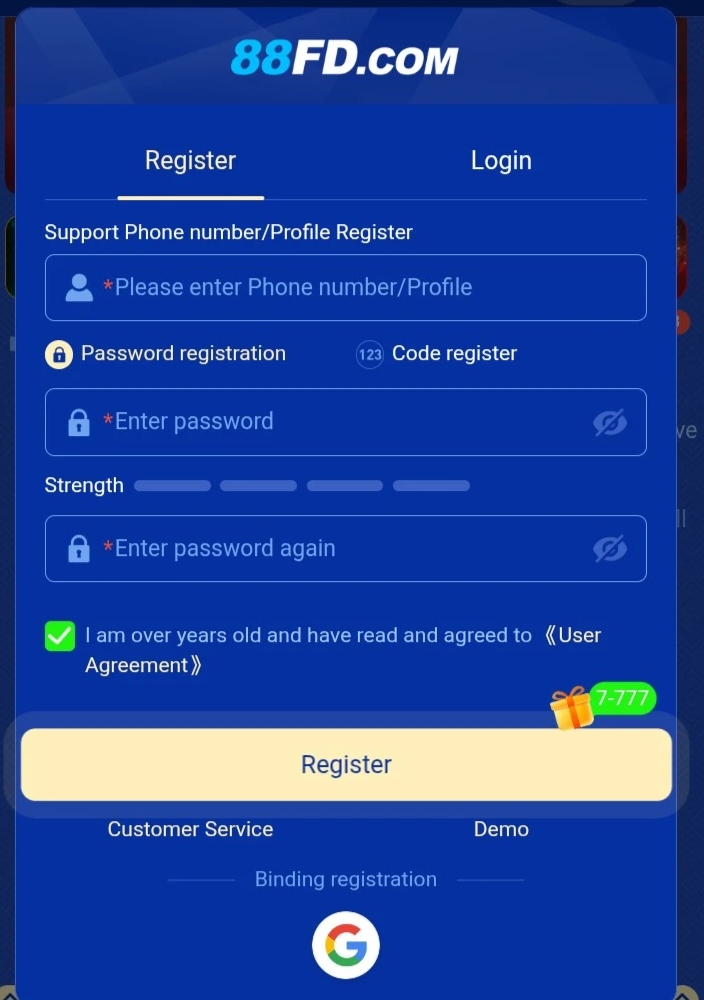This screenshot has width=704, height=1000.
Task: Choose Code register option
Action: (437, 354)
